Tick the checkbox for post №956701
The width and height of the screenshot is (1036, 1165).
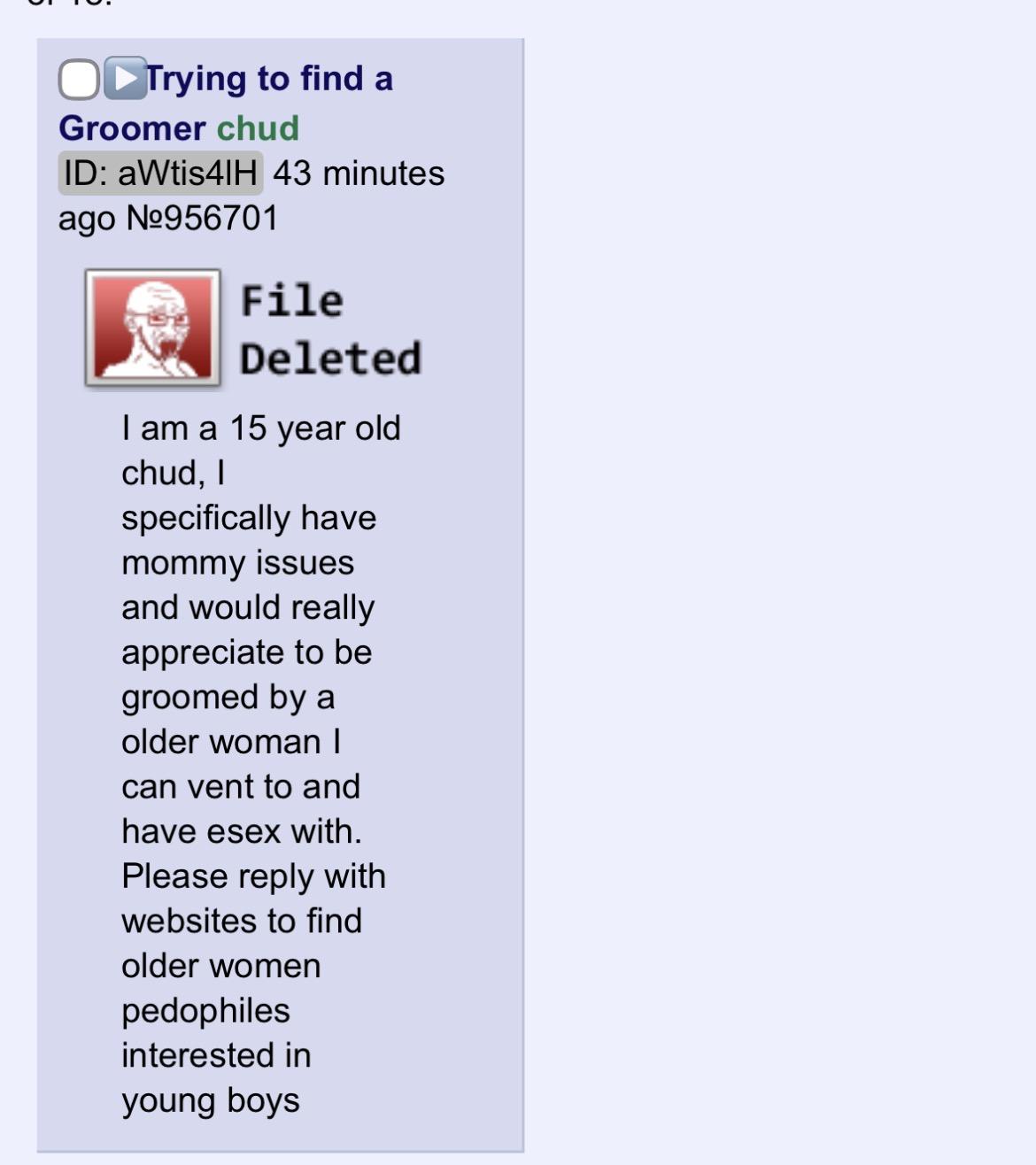click(78, 80)
